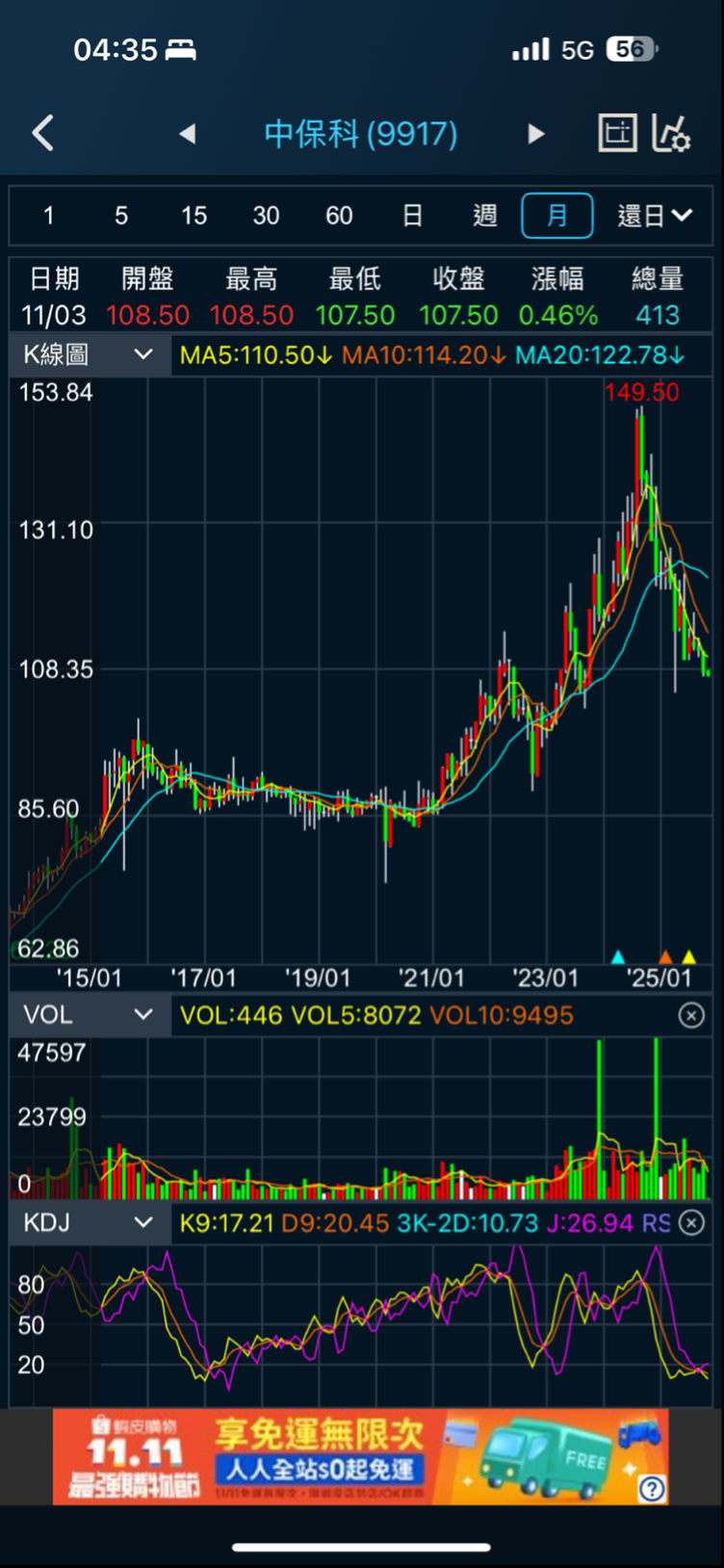Screen dimensions: 724x1568
Task: Go back using the top-left arrow
Action: click(43, 134)
